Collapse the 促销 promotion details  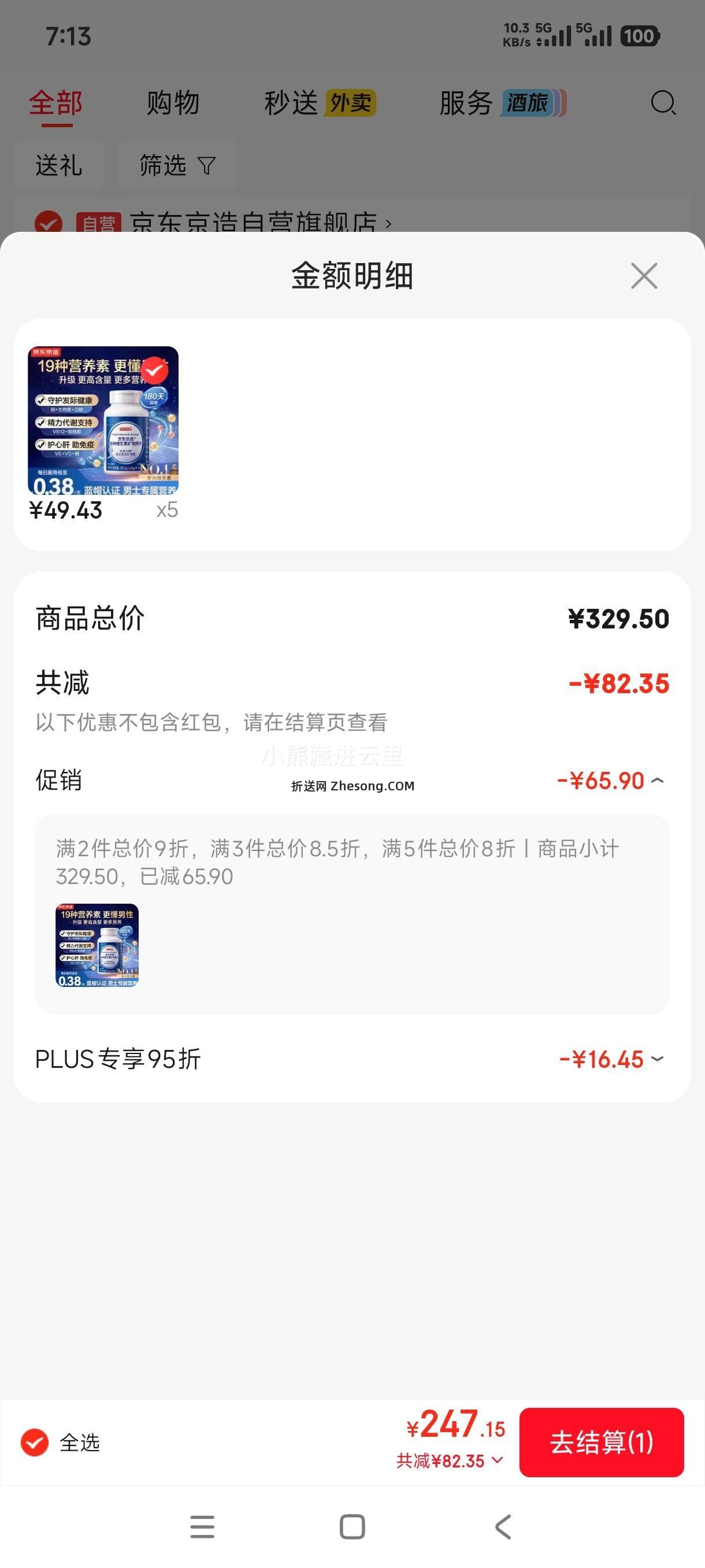[656, 779]
